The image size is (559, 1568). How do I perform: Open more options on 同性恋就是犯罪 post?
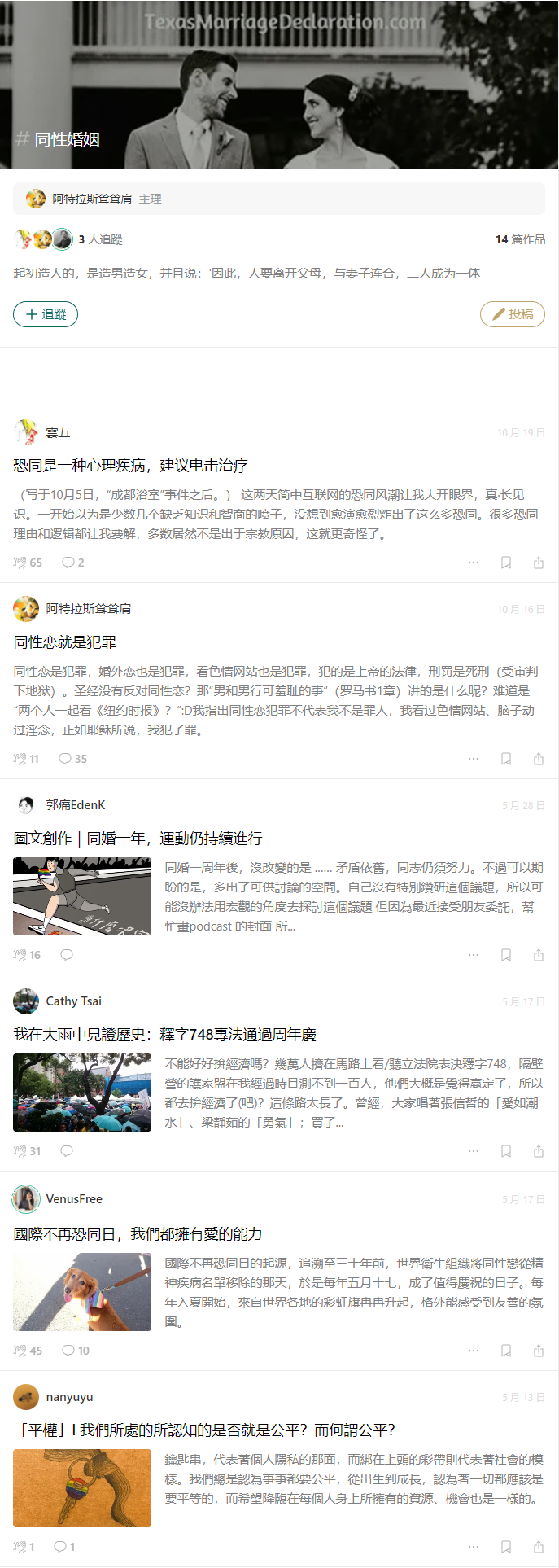point(474,759)
